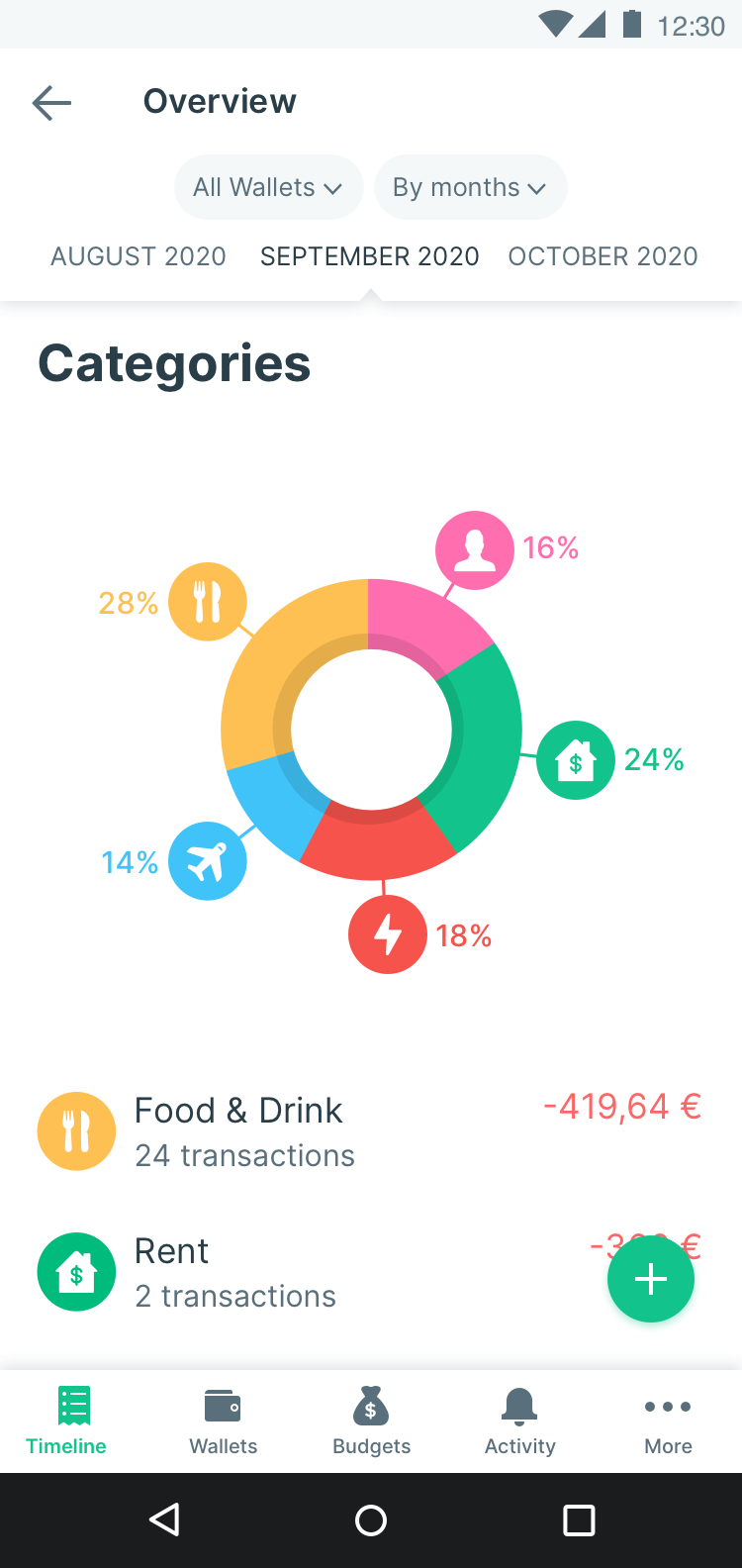Tap the system home button
742x1568 pixels.
pyautogui.click(x=371, y=1519)
